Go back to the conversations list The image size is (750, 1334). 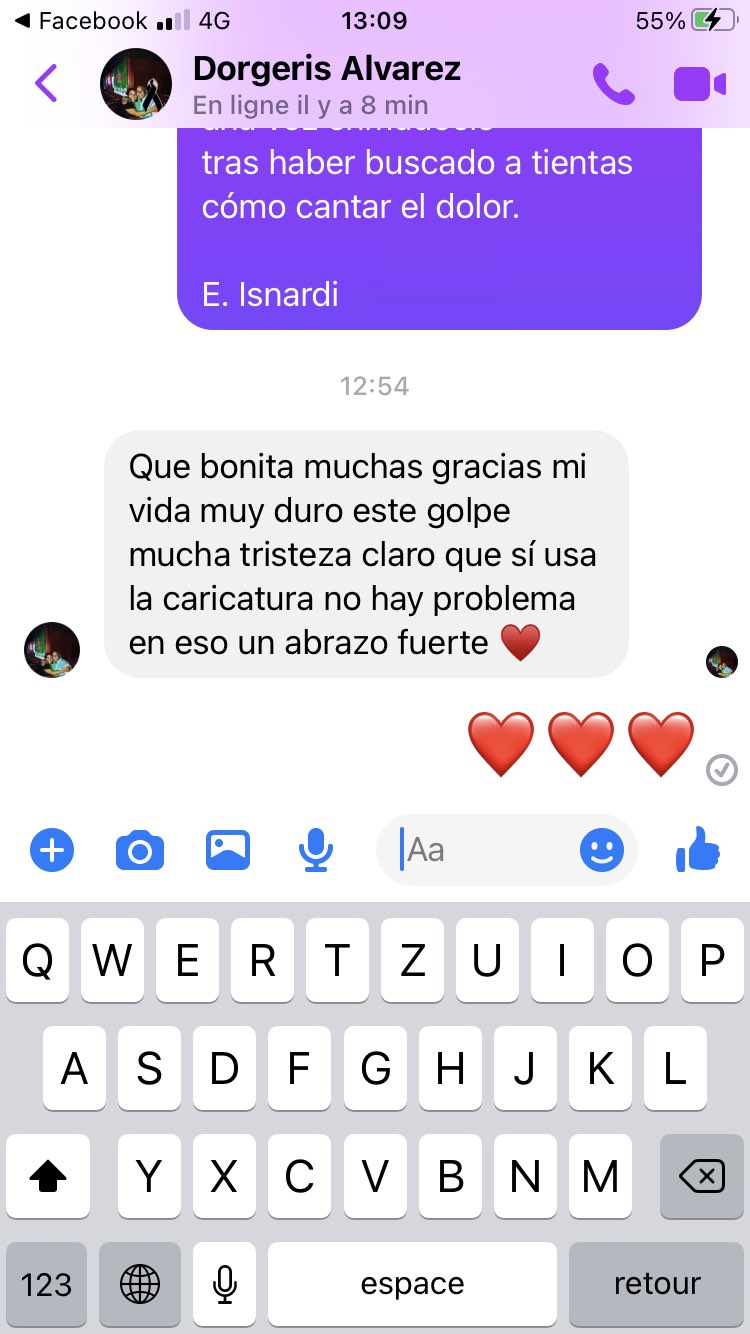click(x=46, y=83)
